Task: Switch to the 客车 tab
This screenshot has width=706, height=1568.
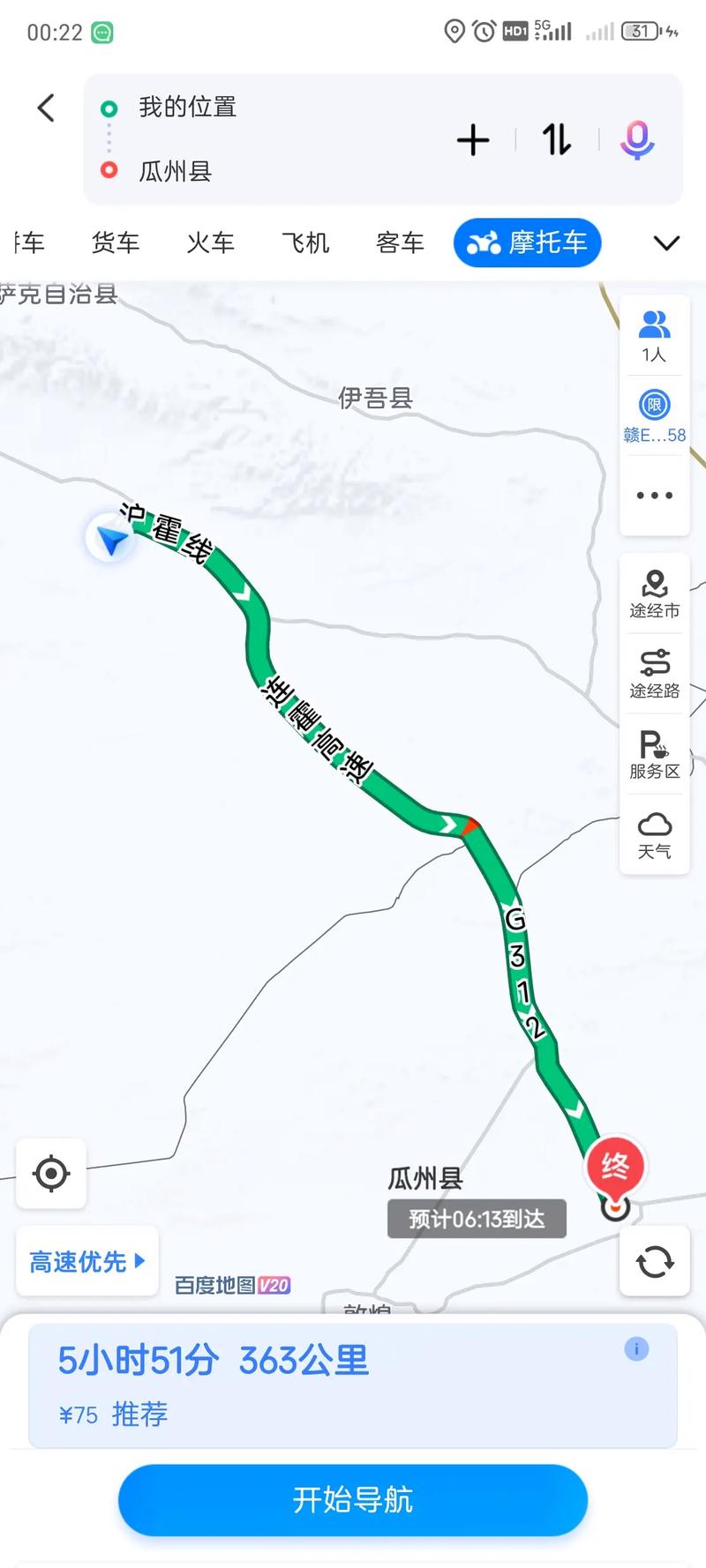Action: pos(400,243)
